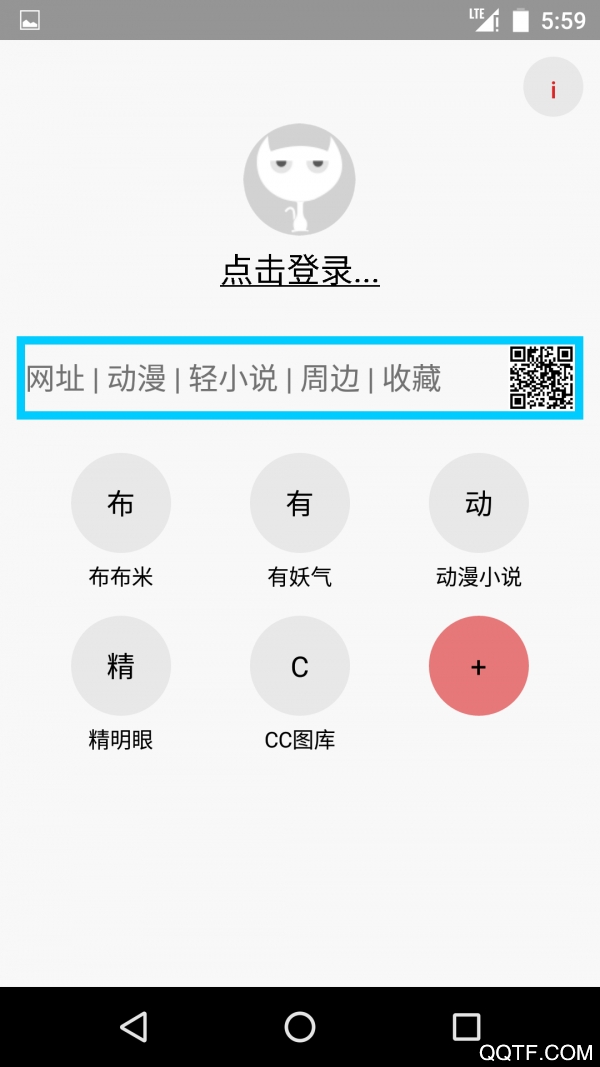600x1067 pixels.
Task: Go back using system navigation
Action: (x=133, y=1026)
